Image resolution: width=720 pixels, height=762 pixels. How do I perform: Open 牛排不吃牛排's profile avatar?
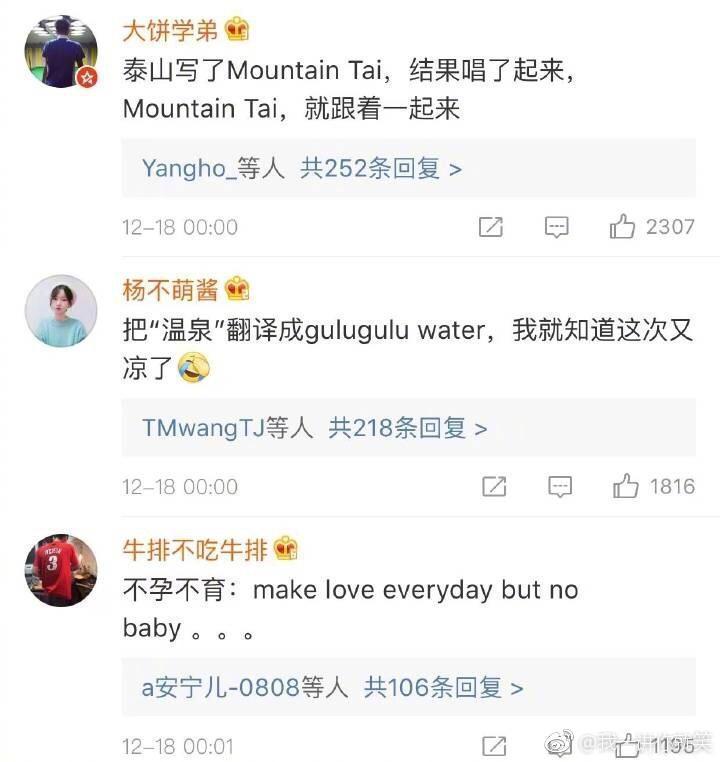click(x=61, y=570)
